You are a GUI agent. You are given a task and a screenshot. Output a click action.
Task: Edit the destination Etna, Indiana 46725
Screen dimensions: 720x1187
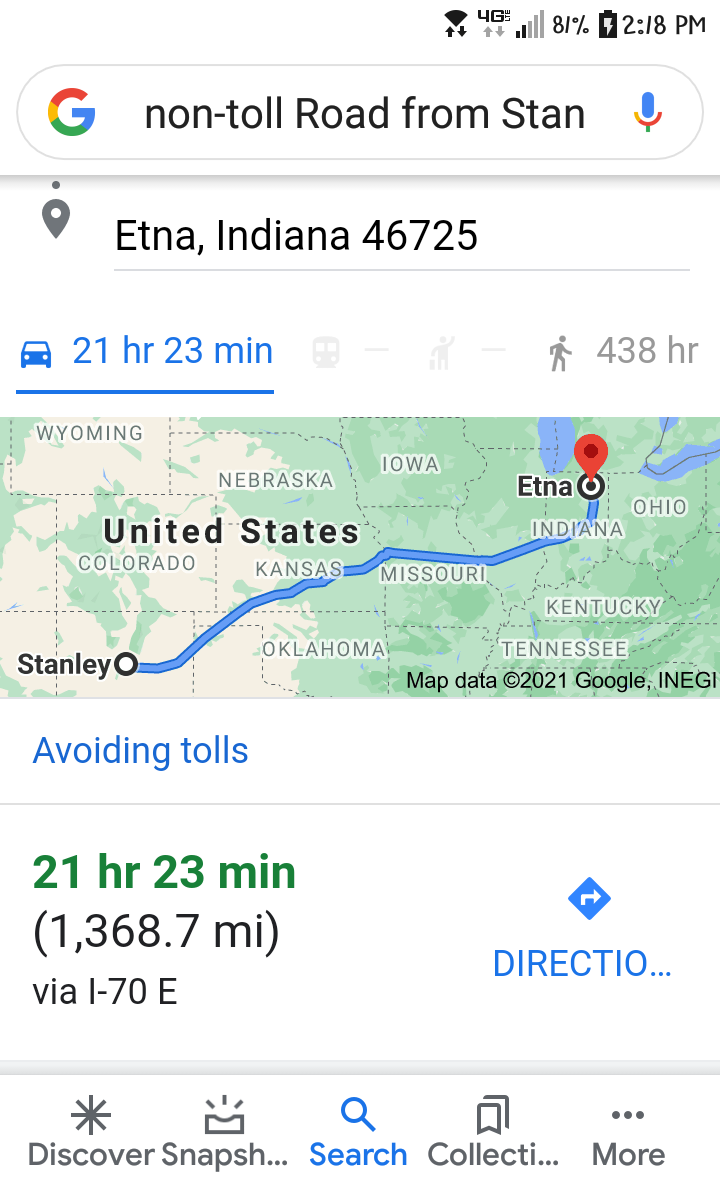point(401,235)
